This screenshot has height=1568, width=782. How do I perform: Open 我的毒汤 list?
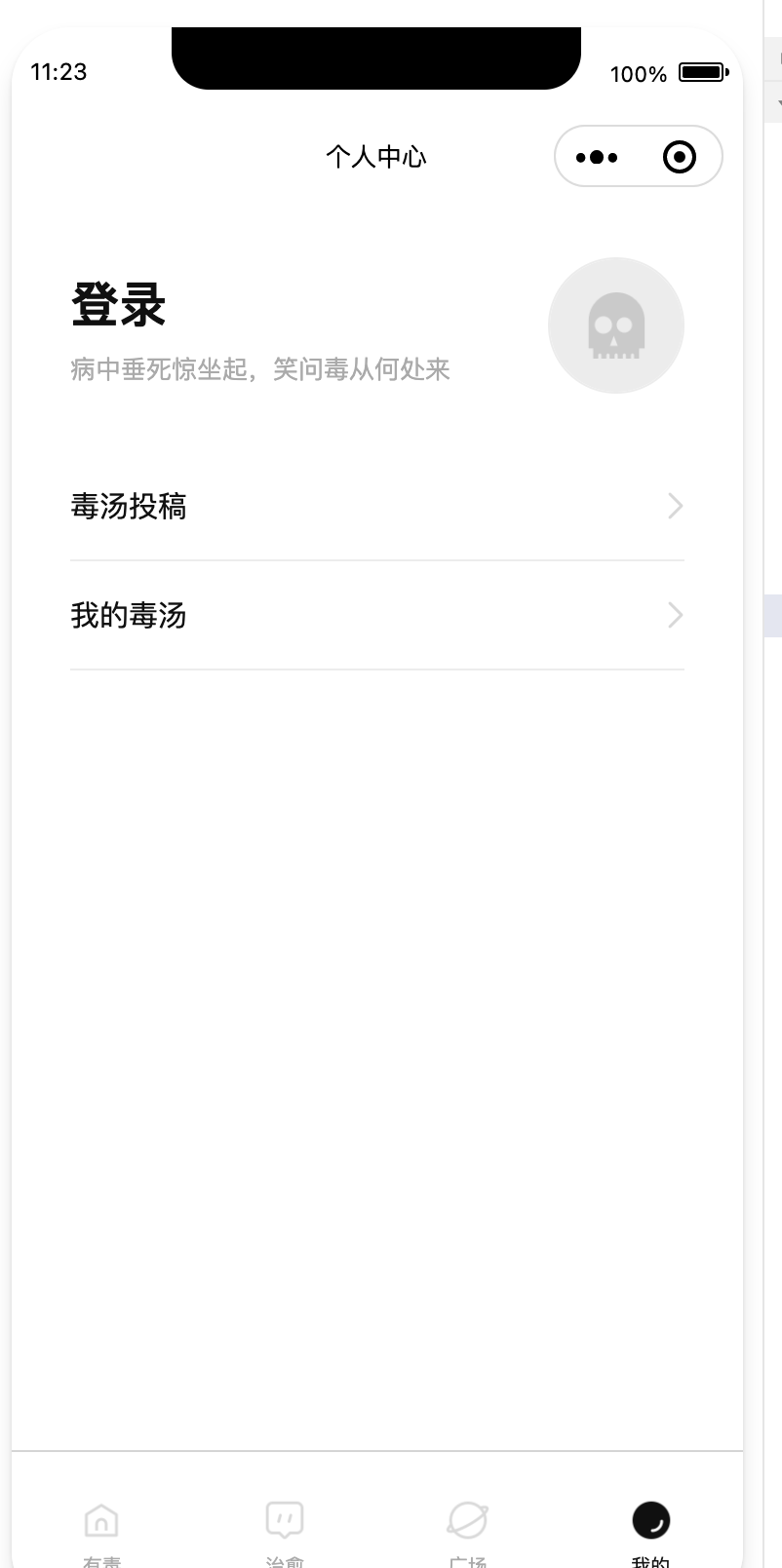[x=377, y=615]
